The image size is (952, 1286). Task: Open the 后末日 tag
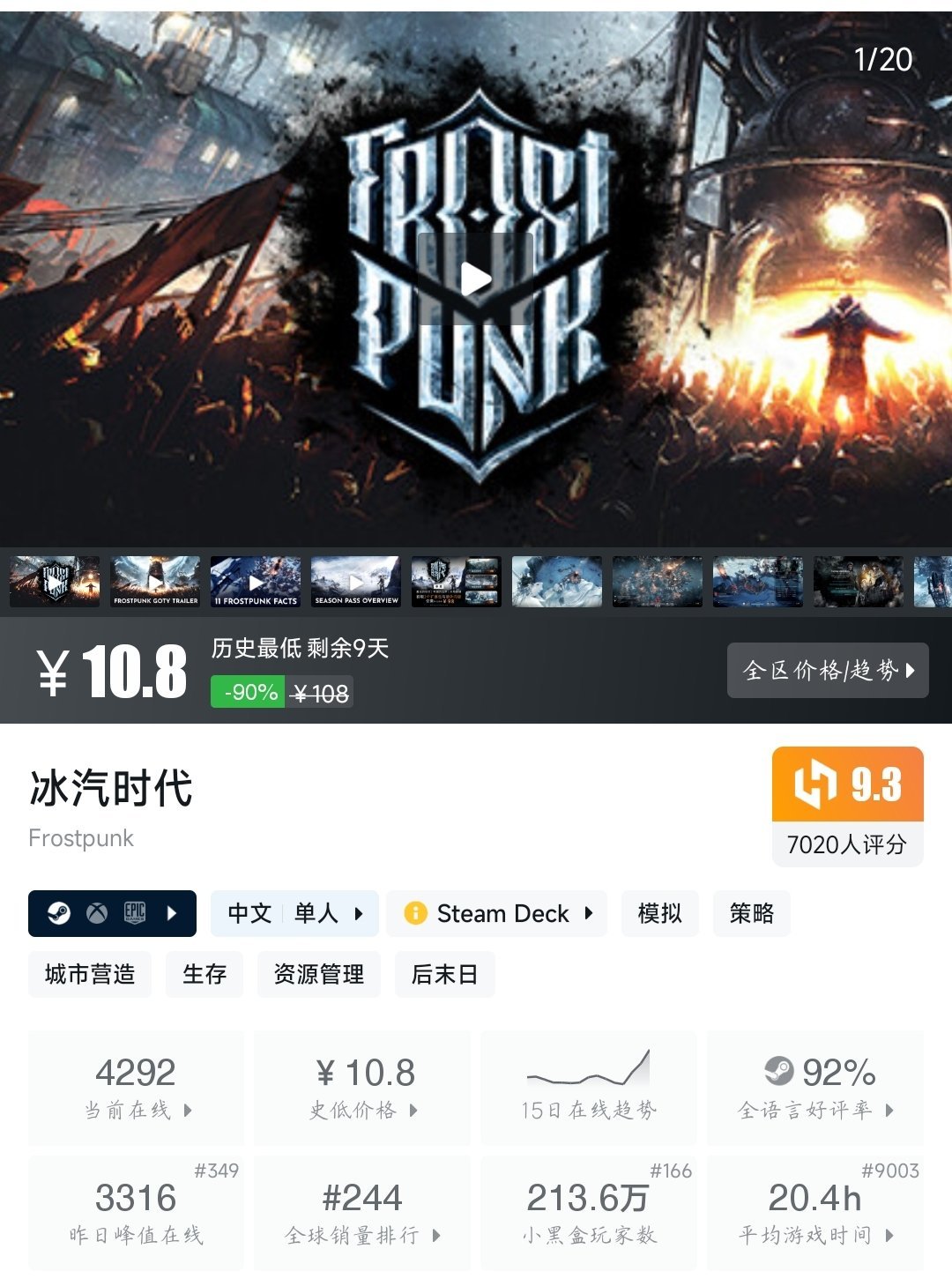point(445,974)
